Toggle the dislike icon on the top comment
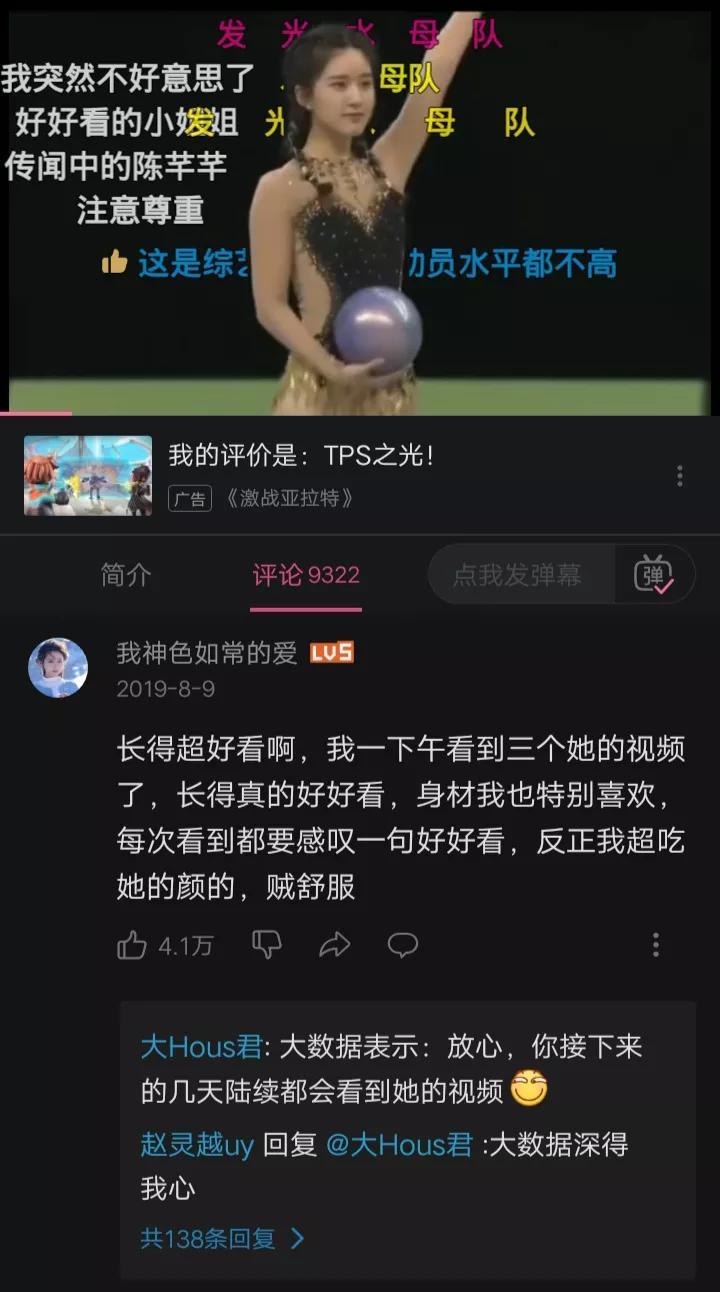This screenshot has height=1292, width=720. click(x=266, y=944)
